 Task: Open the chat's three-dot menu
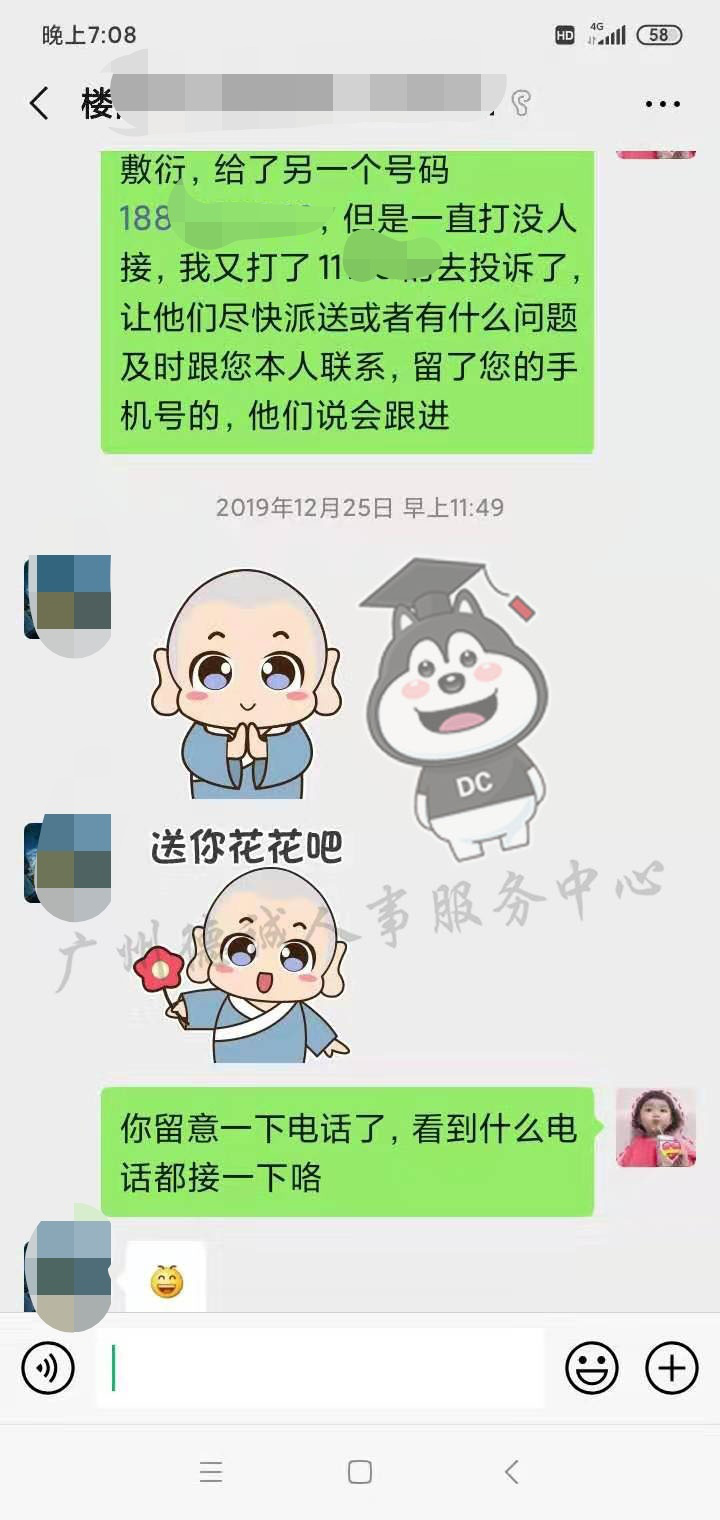[x=662, y=104]
